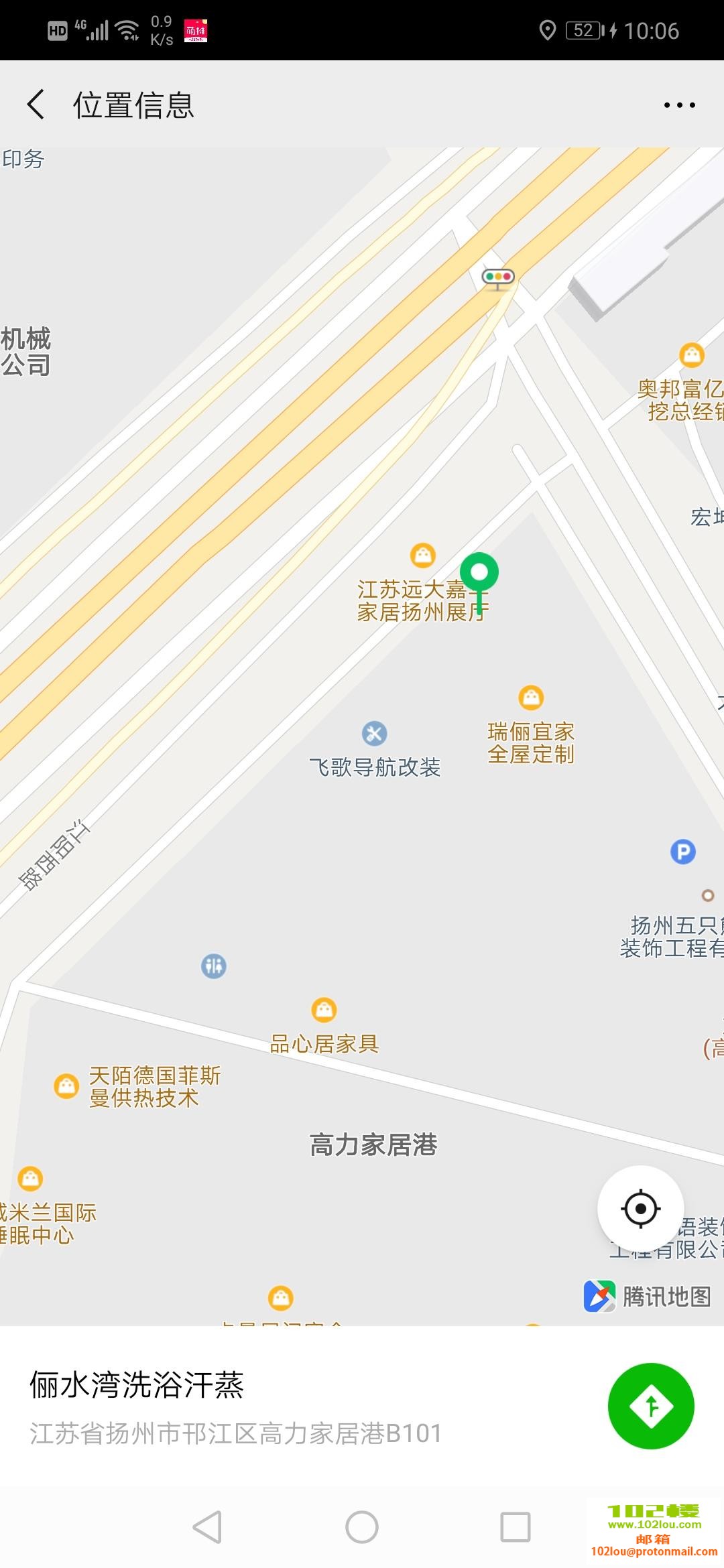The image size is (724, 1568).
Task: Tap the system home button
Action: (x=361, y=1527)
